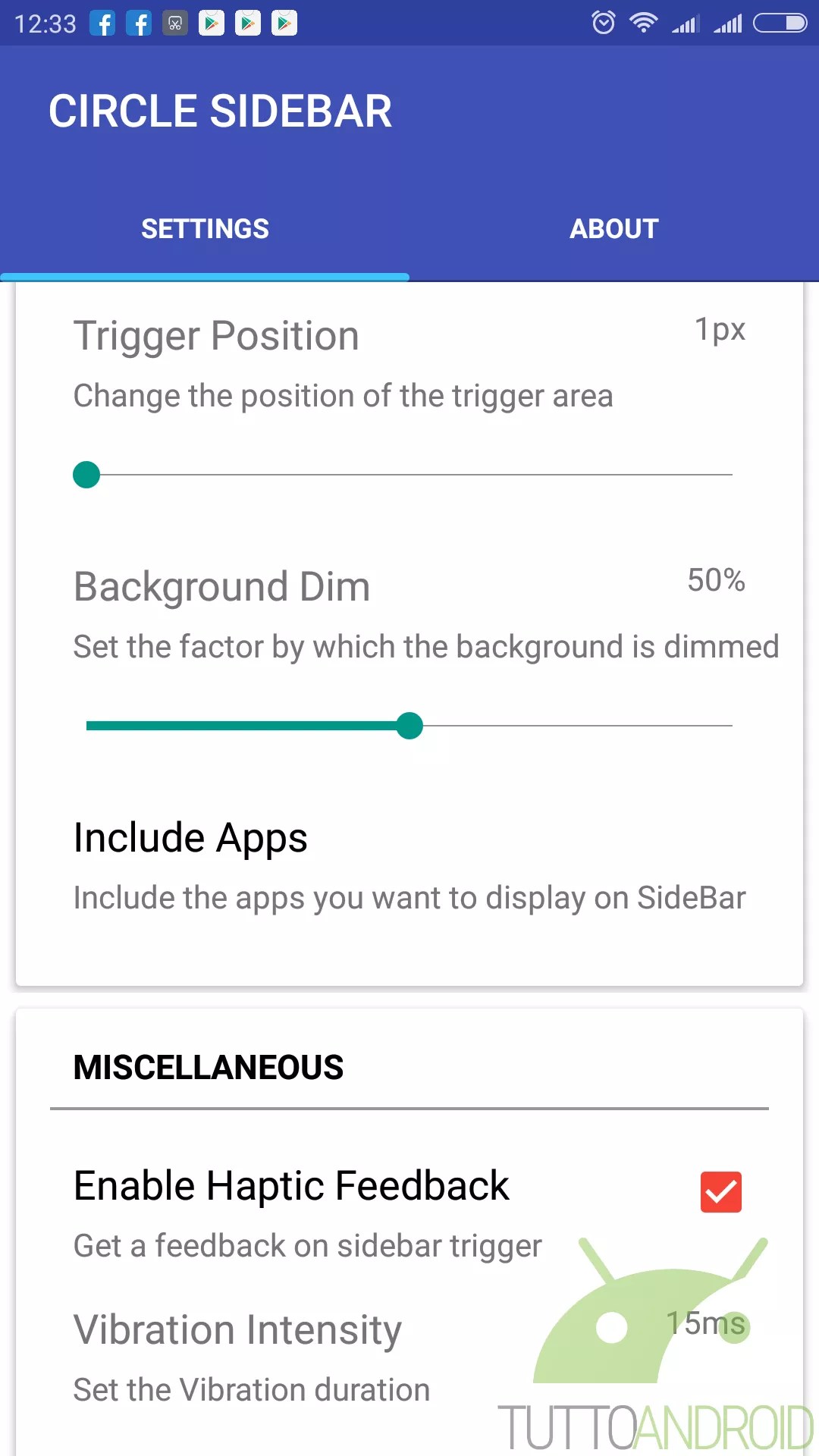
Task: Switch to the ABOUT tab
Action: click(613, 228)
